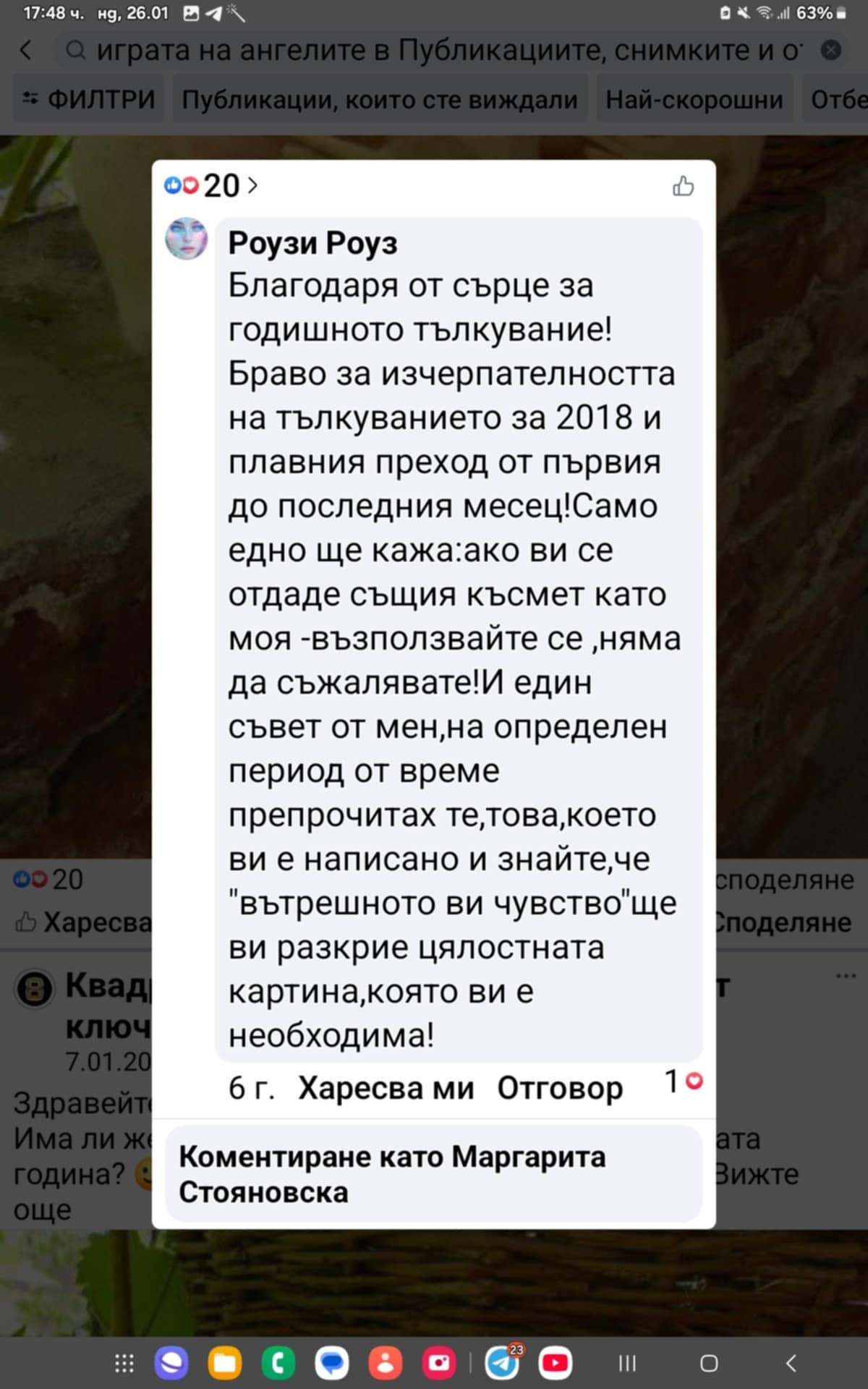This screenshot has height=1389, width=868.
Task: Open Роузи Роуз profile
Action: [x=312, y=243]
